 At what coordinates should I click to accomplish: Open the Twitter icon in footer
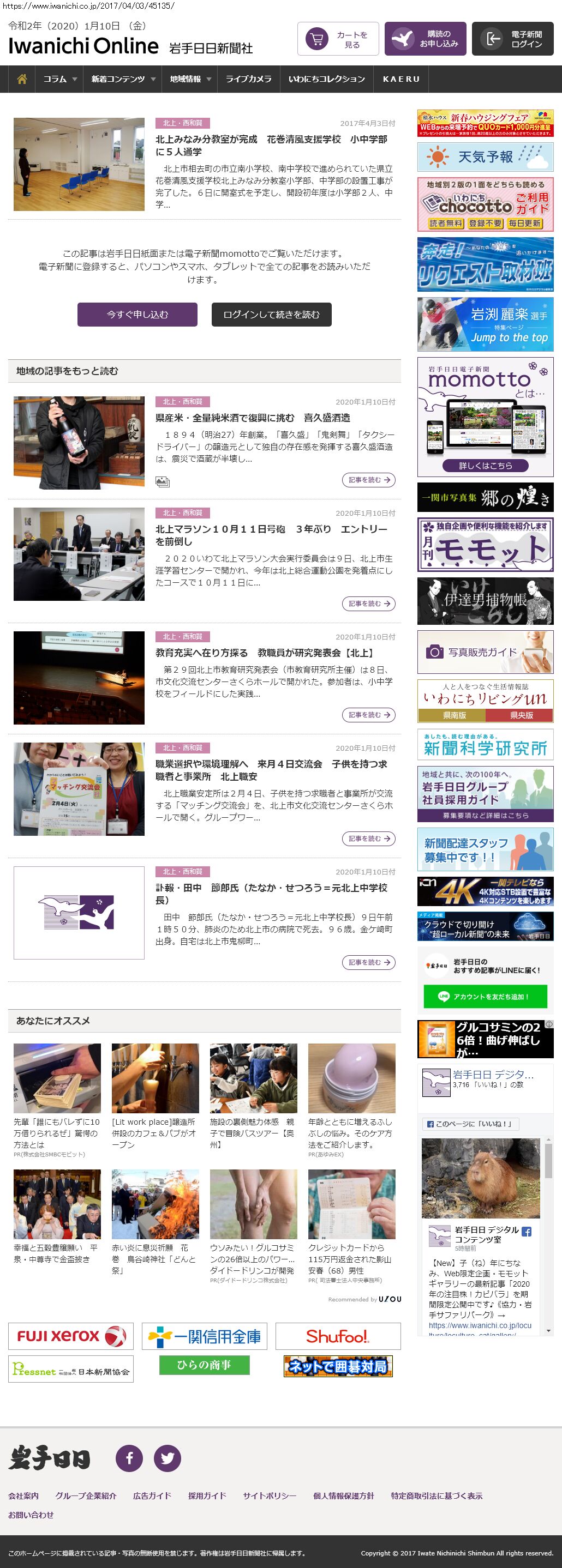click(x=167, y=1458)
